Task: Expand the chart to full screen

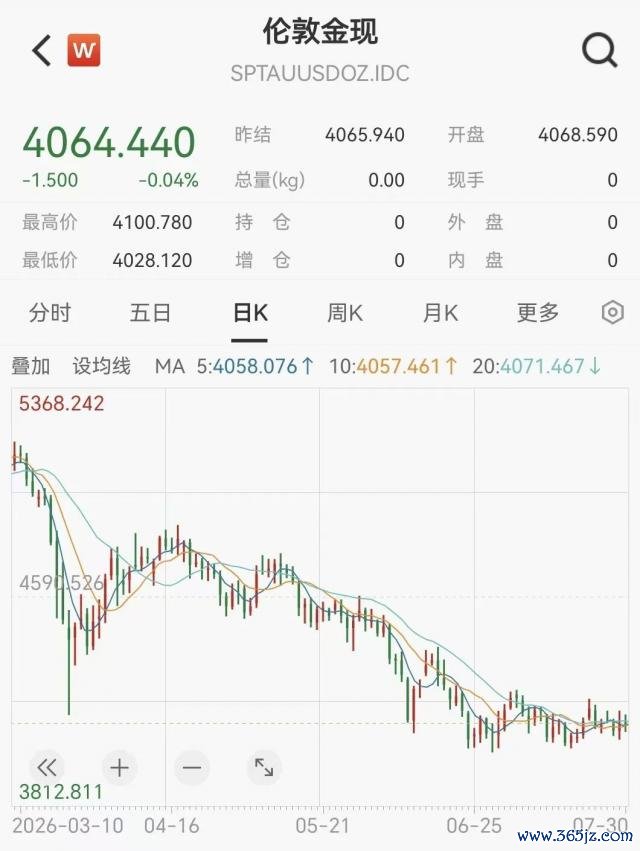Action: point(264,767)
